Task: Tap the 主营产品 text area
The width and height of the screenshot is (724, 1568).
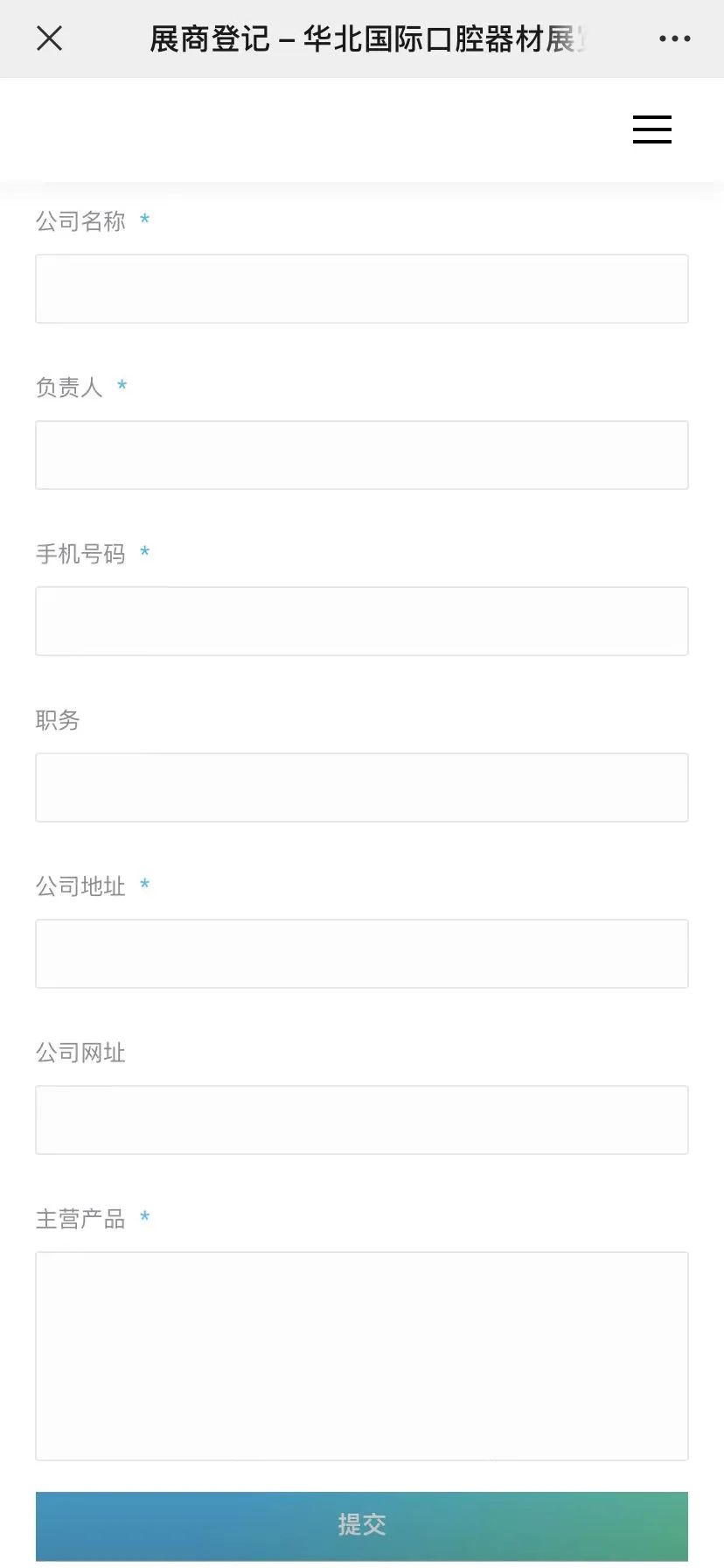Action: coord(362,1356)
